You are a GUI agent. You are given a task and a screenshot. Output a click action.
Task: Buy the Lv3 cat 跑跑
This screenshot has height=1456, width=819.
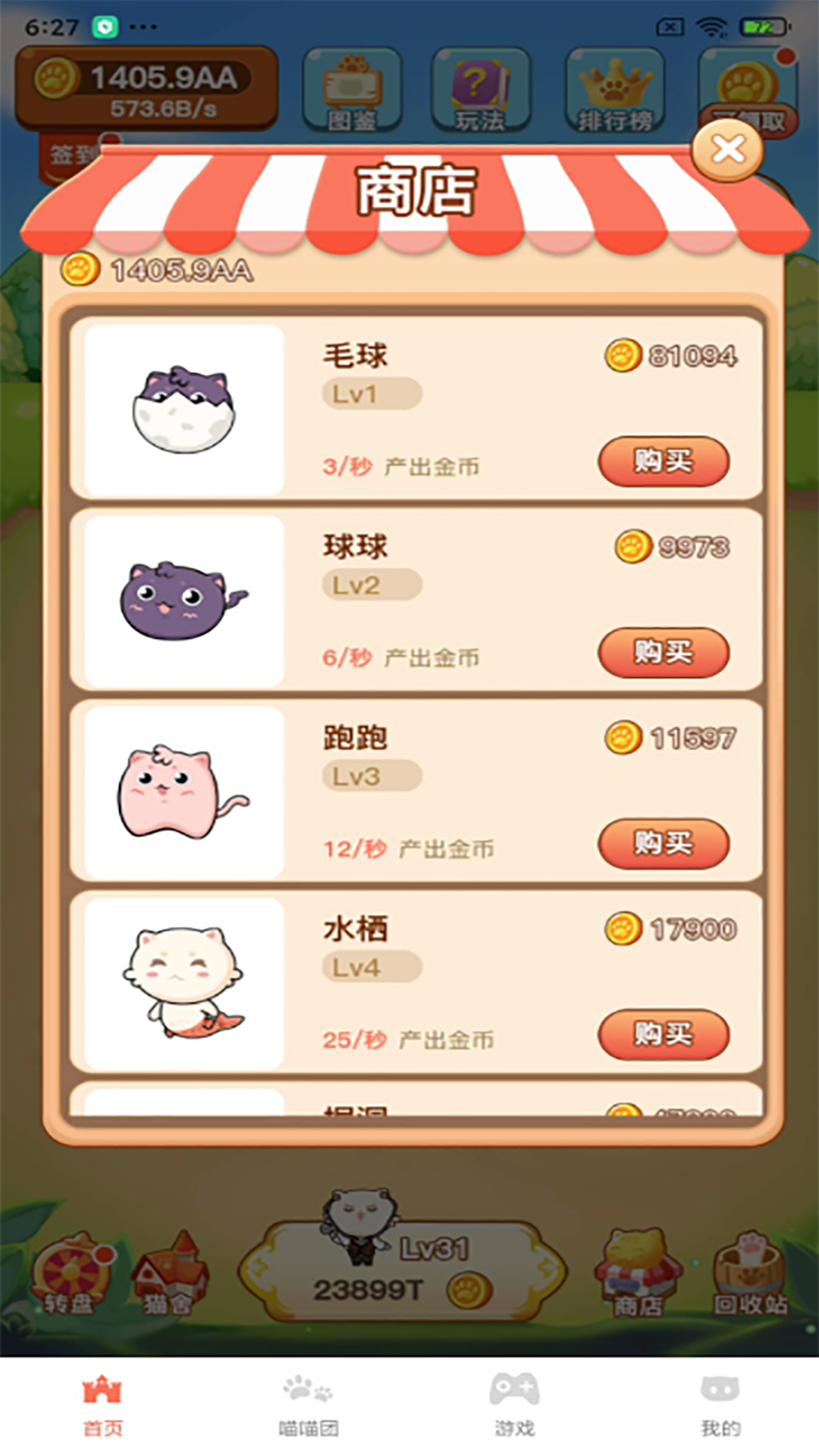tap(664, 845)
